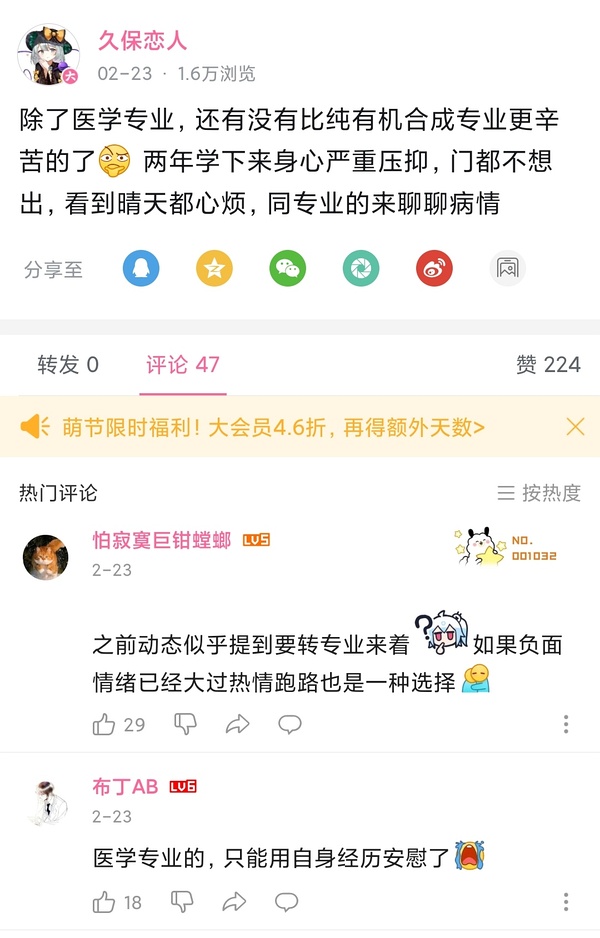This screenshot has width=600, height=938.
Task: Share the post to WeChat
Action: 288,268
